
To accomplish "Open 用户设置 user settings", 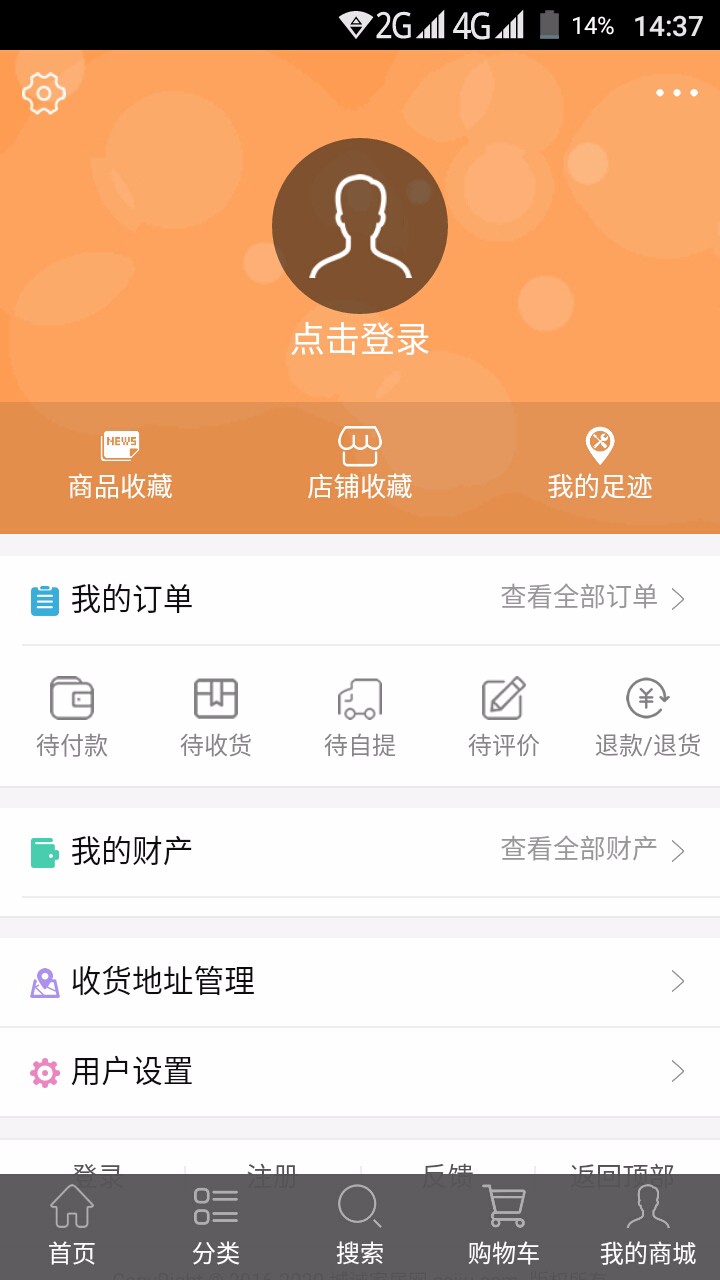I will pyautogui.click(x=360, y=1072).
